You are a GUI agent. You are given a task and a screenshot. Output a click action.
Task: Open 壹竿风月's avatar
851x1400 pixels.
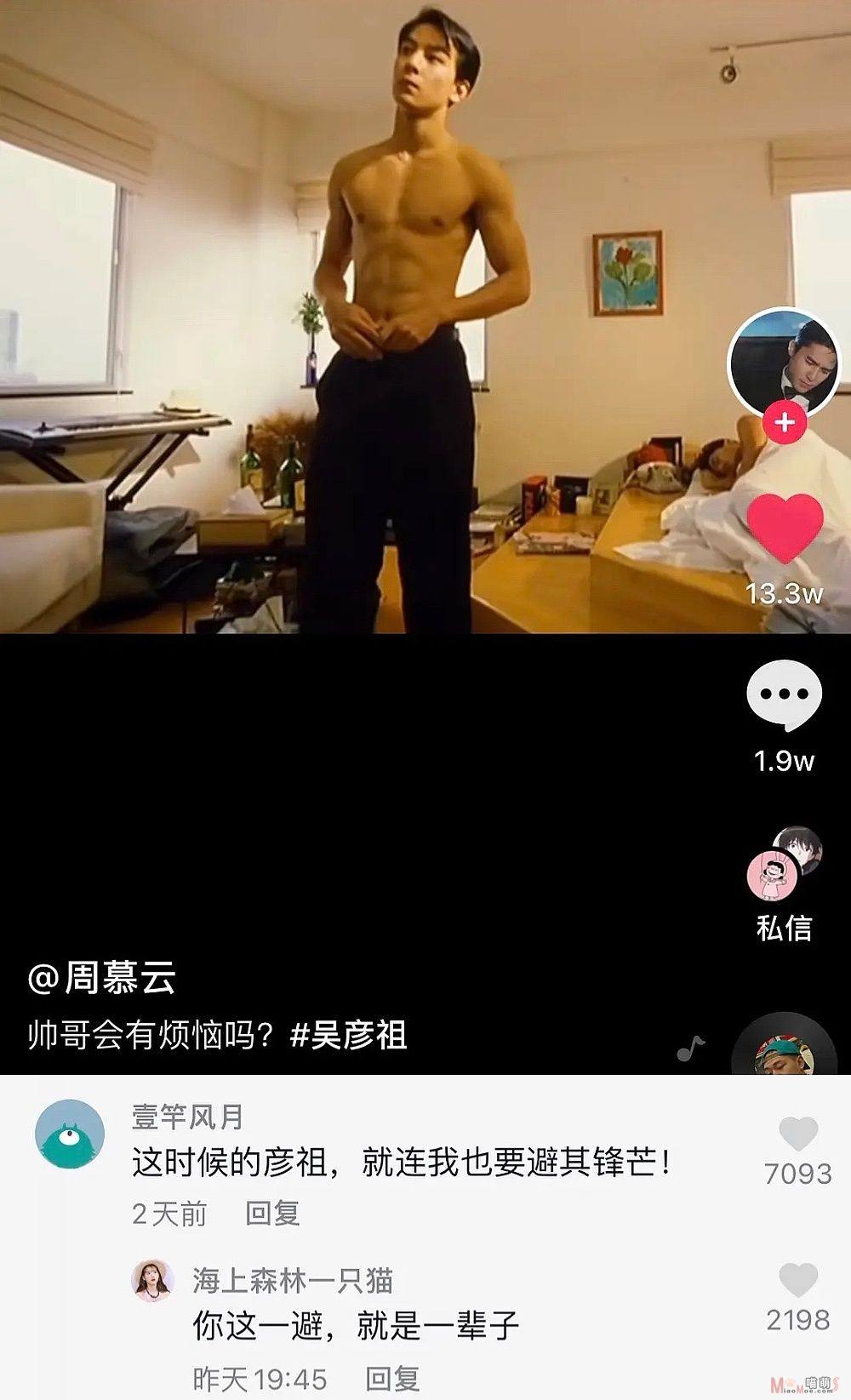click(70, 1134)
